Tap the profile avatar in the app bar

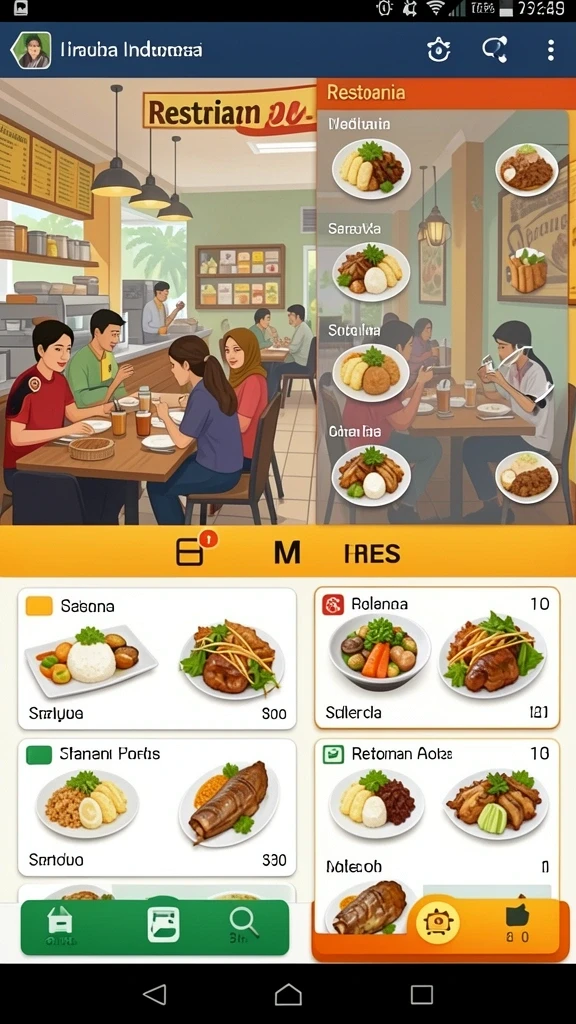[31, 50]
